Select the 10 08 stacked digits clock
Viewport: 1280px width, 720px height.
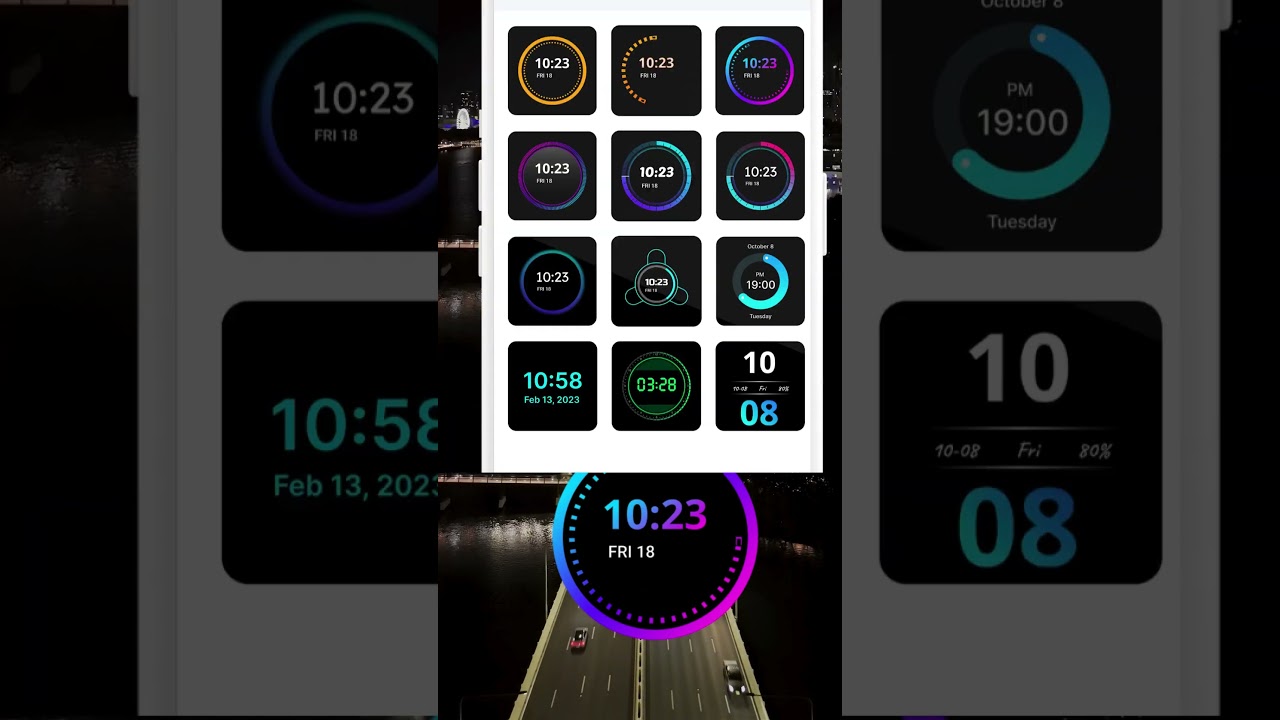760,386
